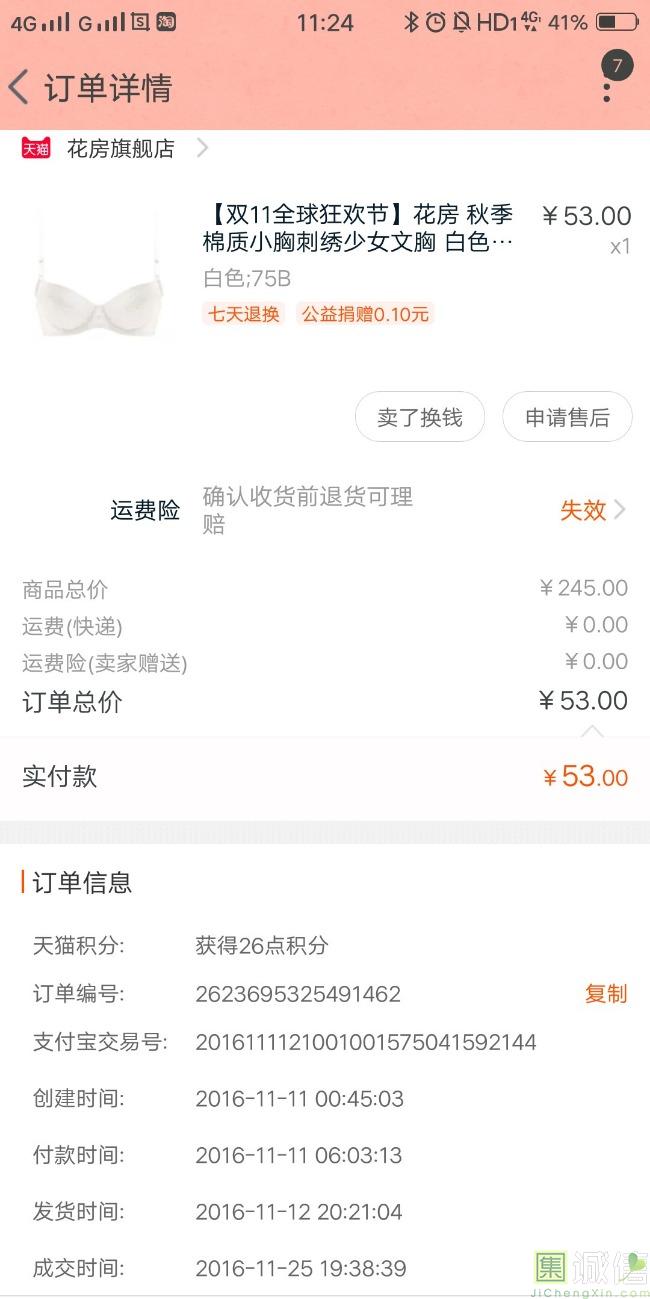Viewport: 650px width, 1299px height.
Task: Tap the 卖了换钱 button
Action: click(419, 417)
